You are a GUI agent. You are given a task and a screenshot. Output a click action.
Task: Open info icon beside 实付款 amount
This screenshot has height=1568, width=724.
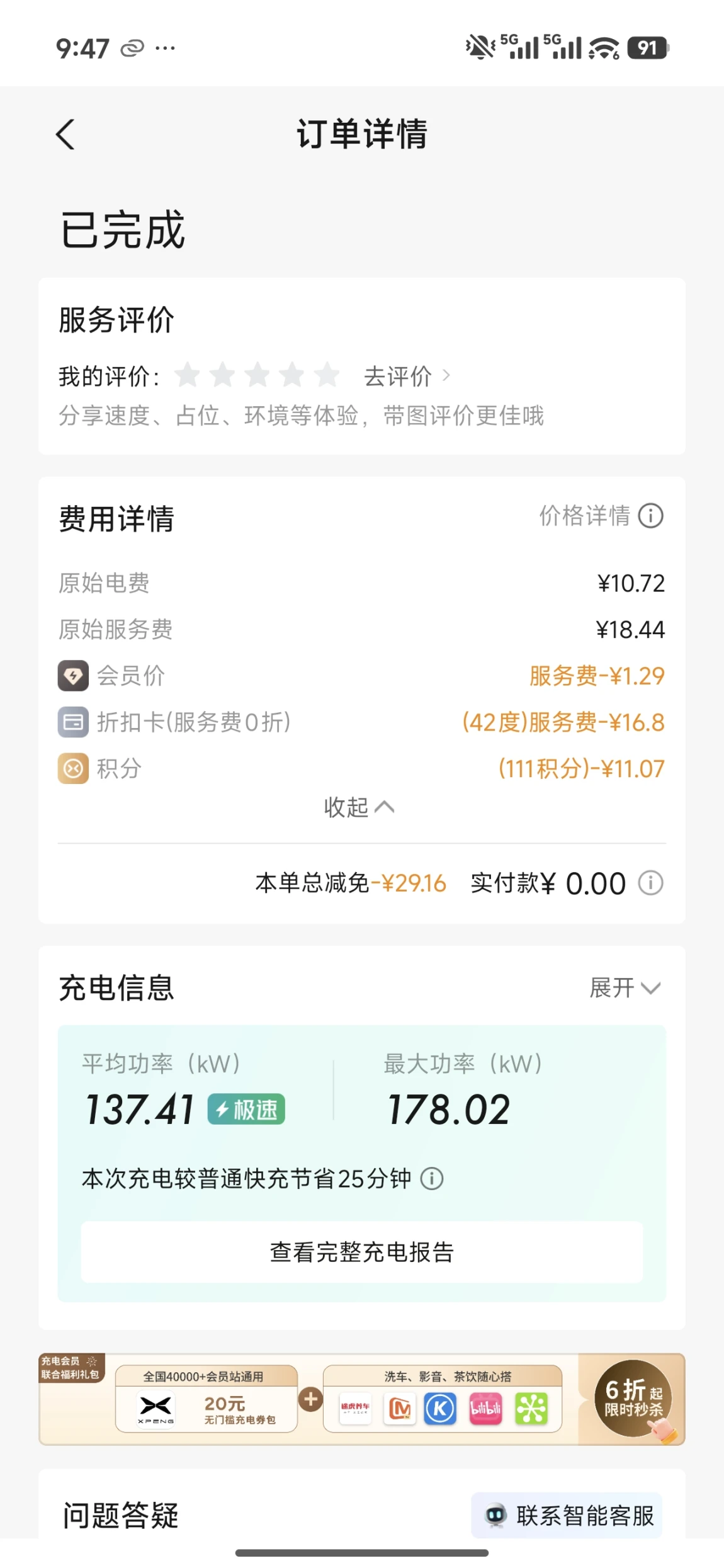pyautogui.click(x=650, y=883)
